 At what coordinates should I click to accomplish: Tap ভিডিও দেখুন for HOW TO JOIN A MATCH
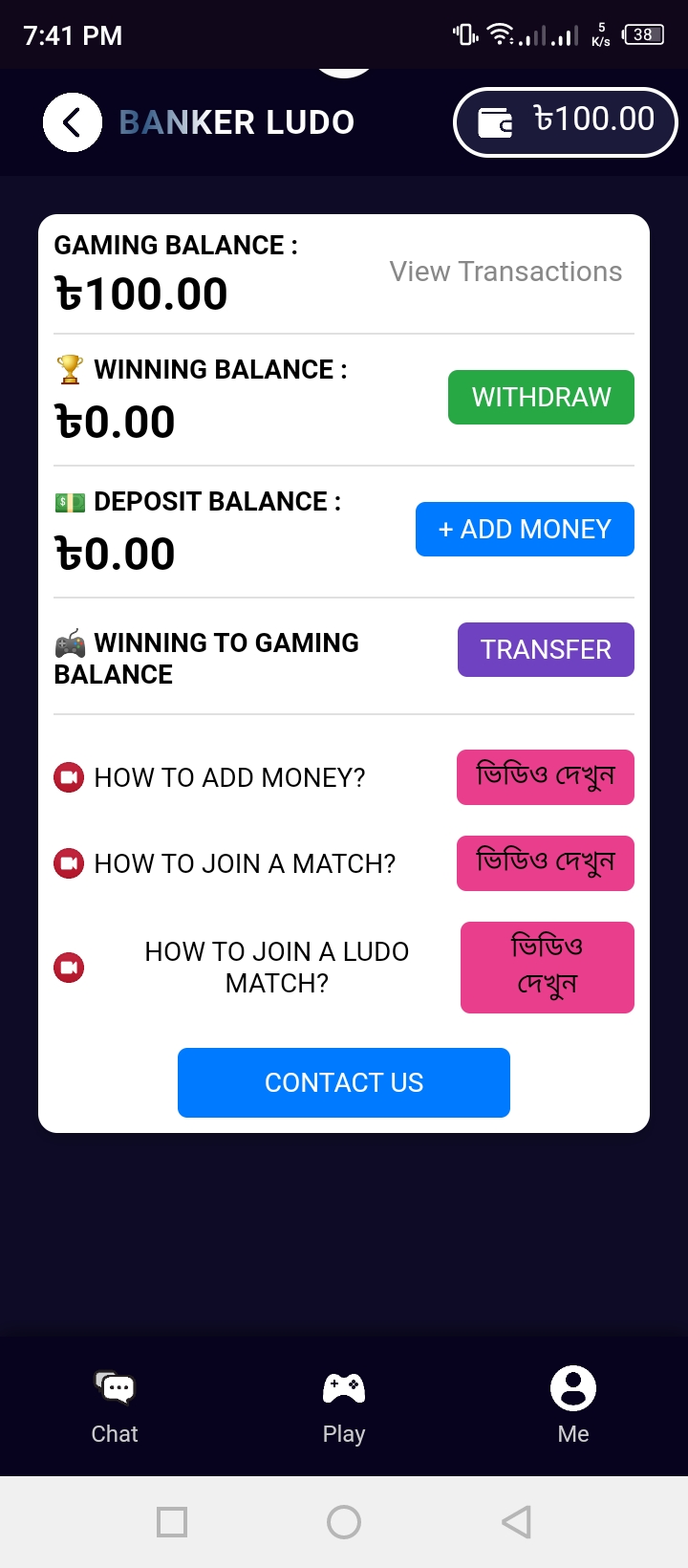545,862
